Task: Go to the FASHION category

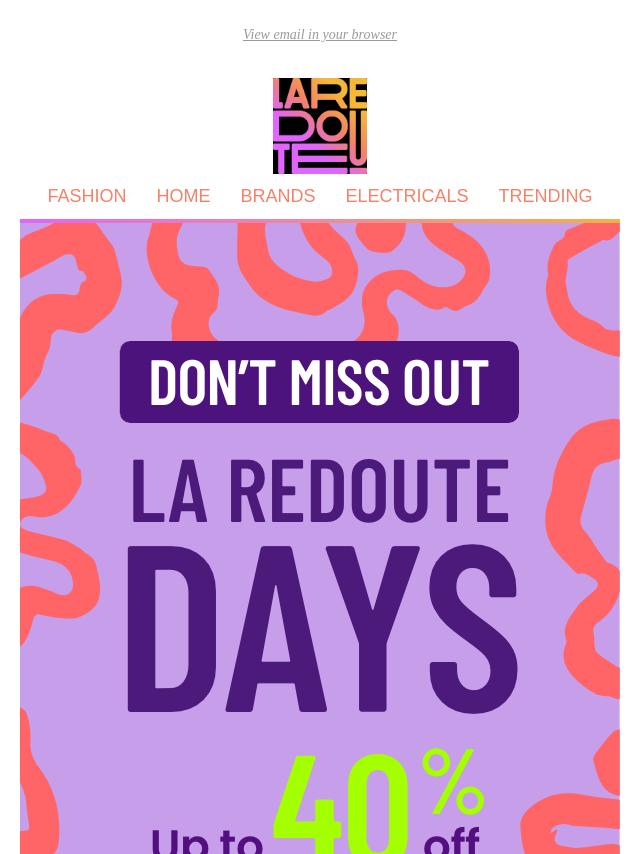Action: (87, 196)
